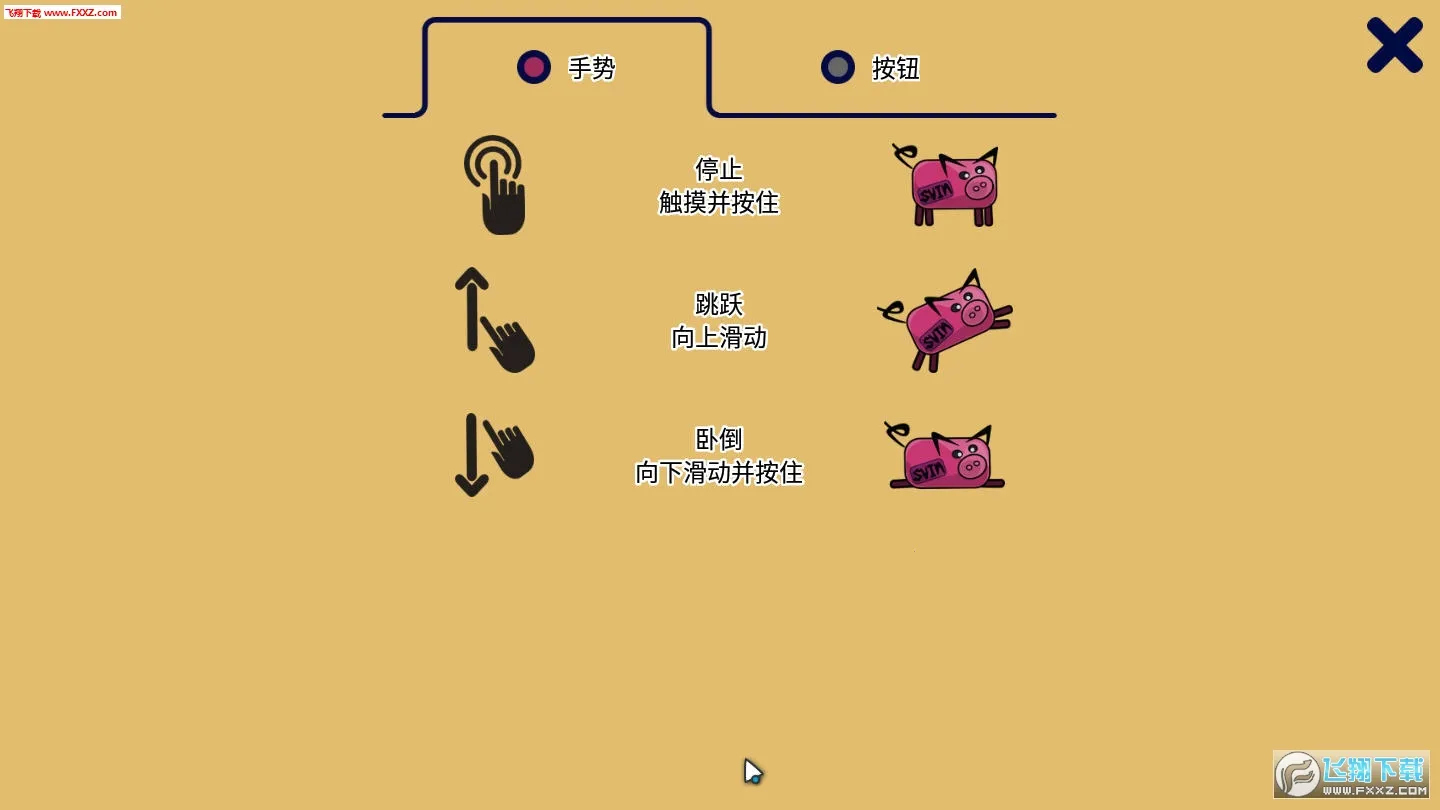1440x810 pixels.
Task: Close the controls help screen
Action: [1394, 45]
